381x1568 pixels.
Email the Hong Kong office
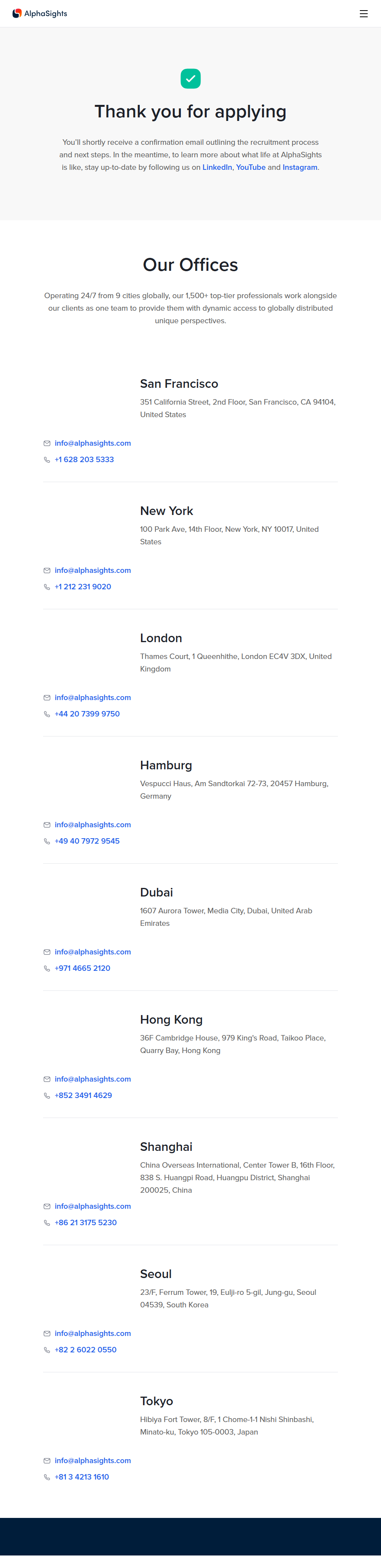click(x=92, y=1079)
